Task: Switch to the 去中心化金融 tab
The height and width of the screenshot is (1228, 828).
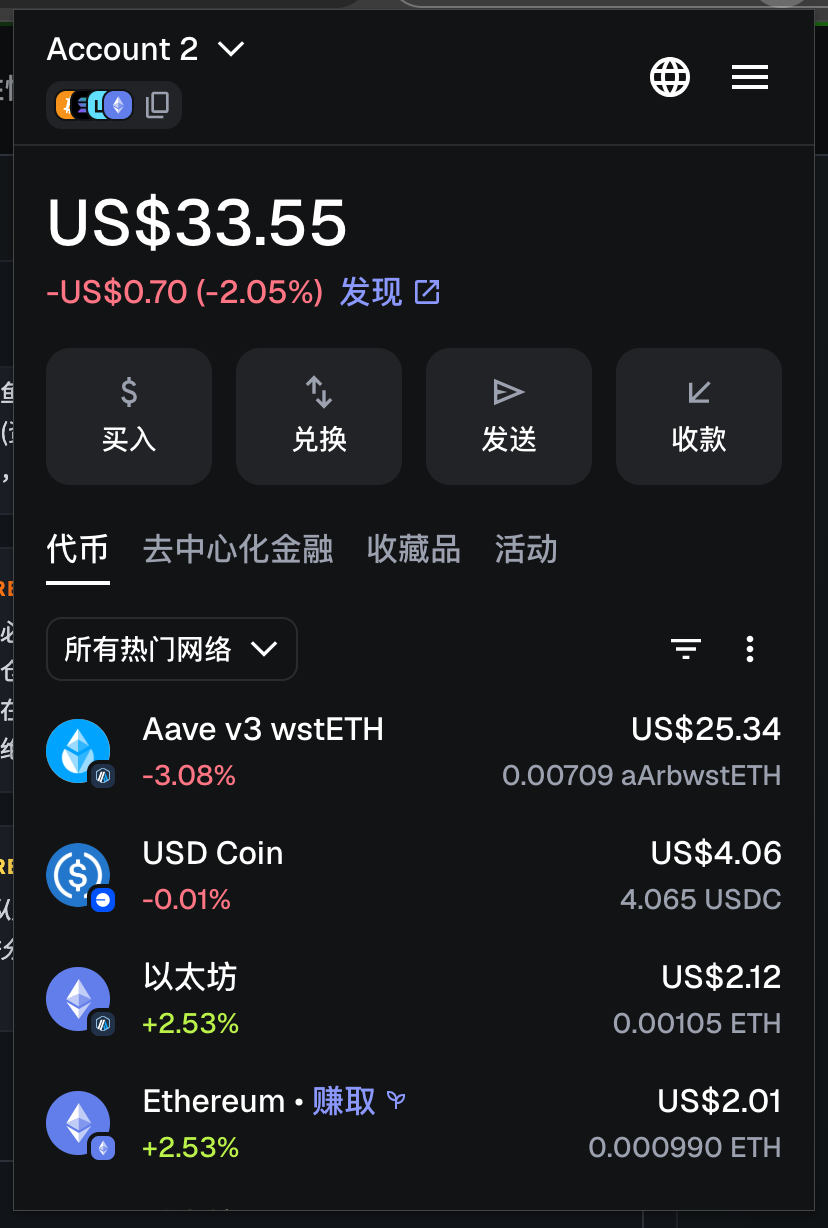Action: 238,549
